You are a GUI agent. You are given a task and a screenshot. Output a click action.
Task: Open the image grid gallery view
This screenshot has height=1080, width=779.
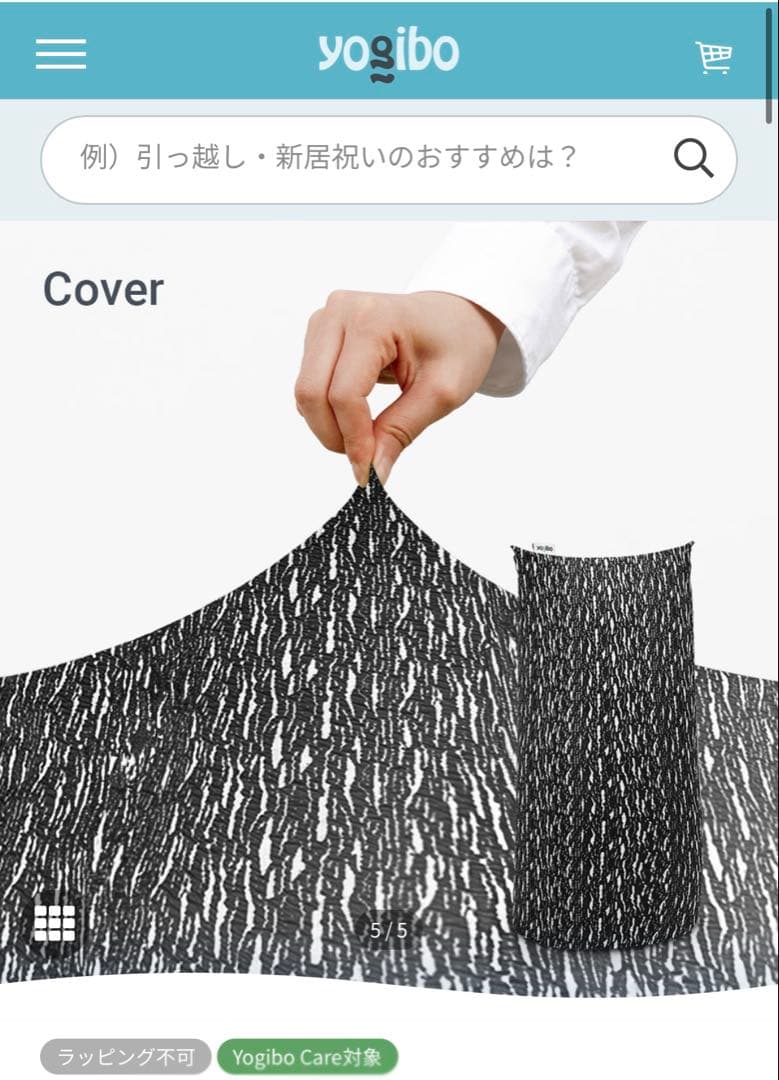[54, 923]
